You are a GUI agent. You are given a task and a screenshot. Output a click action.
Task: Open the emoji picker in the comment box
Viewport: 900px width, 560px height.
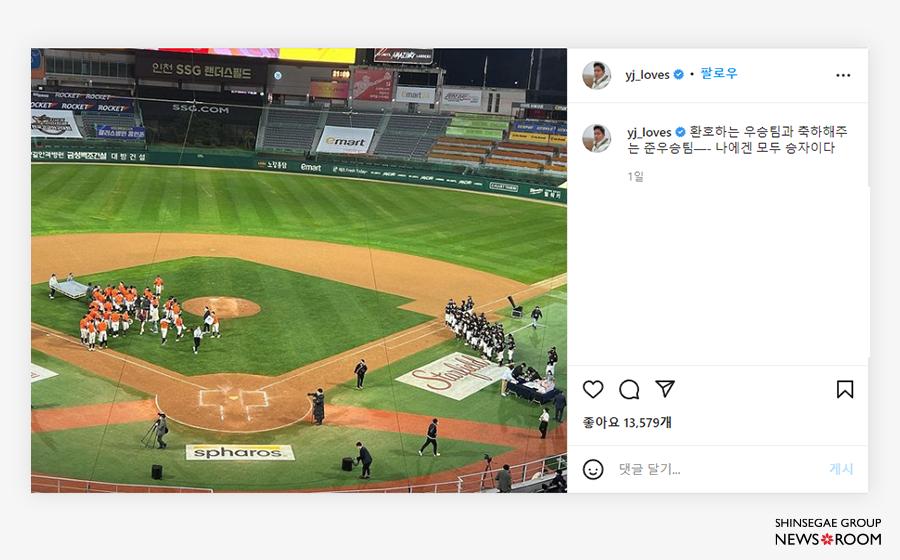click(x=593, y=469)
